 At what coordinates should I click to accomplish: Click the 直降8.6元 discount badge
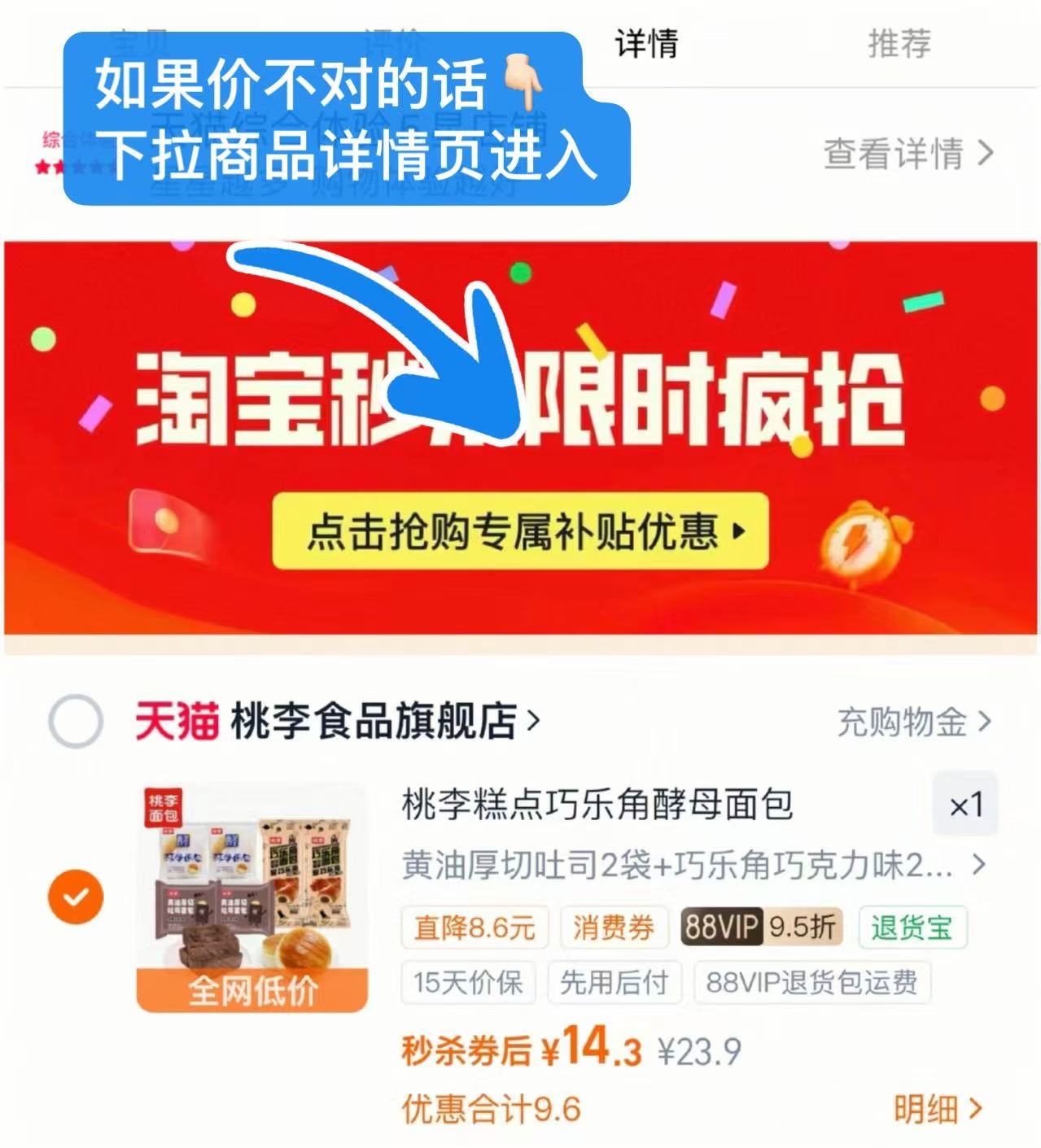click(474, 927)
